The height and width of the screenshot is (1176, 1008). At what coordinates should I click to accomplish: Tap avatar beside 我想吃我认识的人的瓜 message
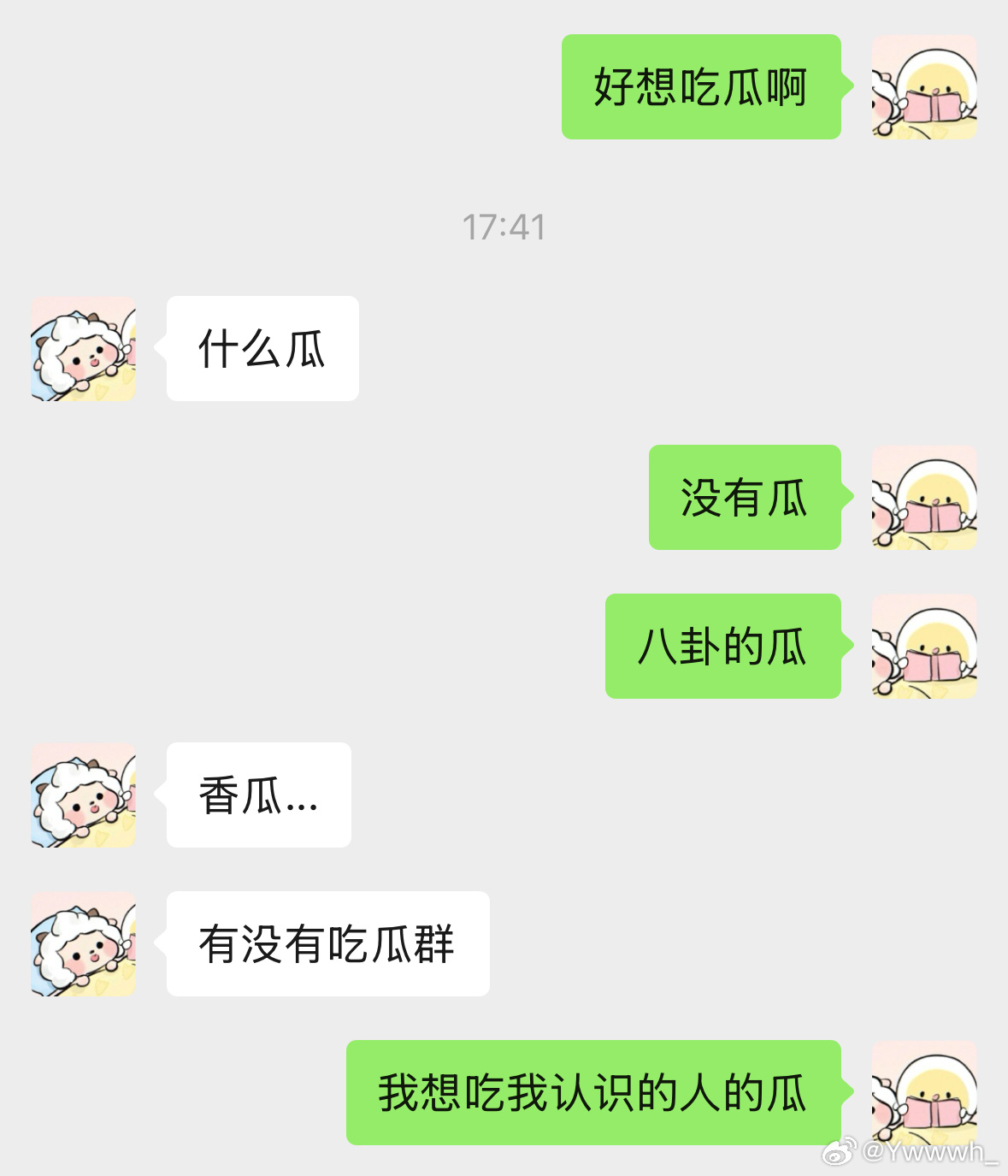[x=924, y=1092]
